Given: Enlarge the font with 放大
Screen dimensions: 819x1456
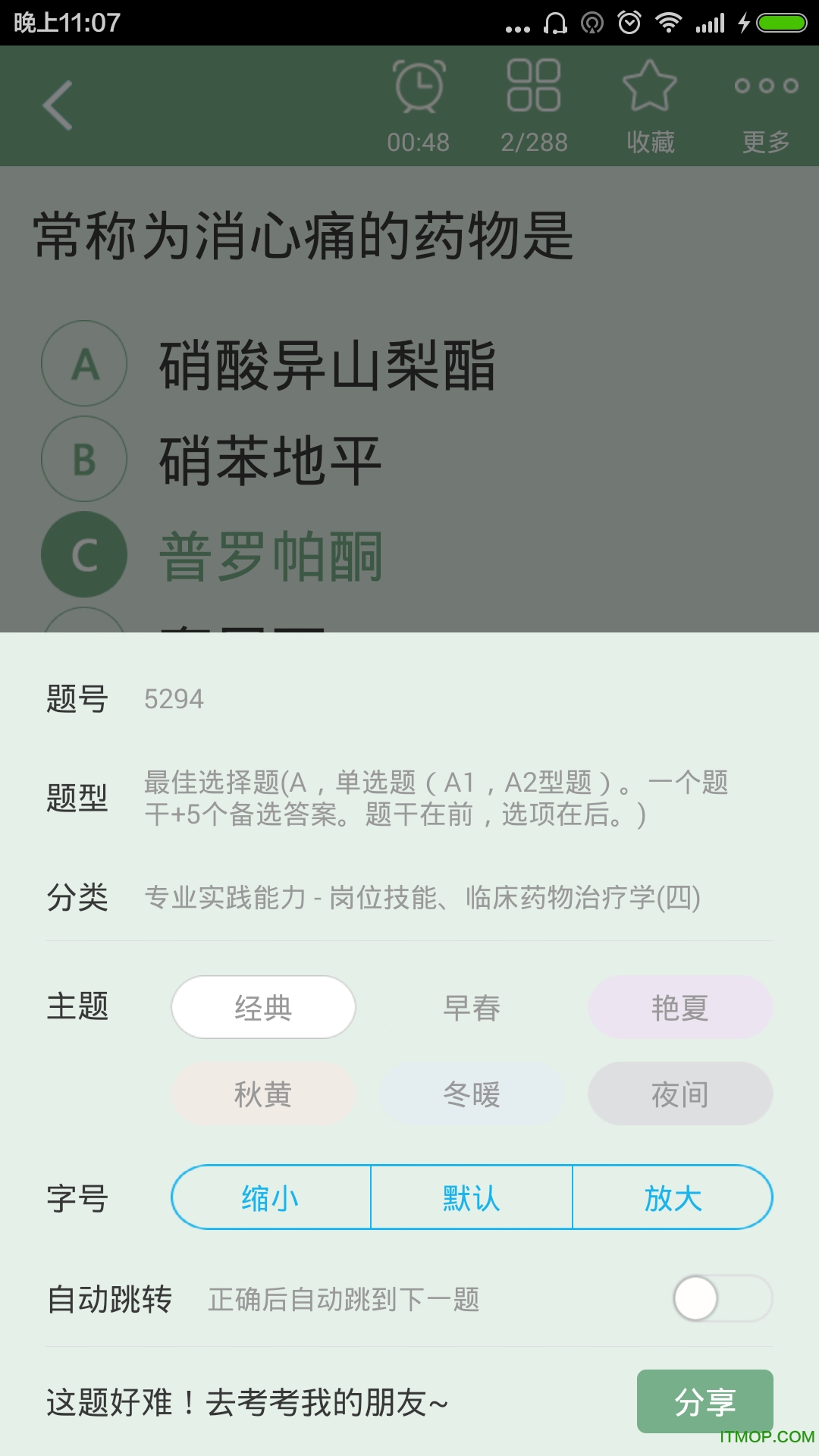Looking at the screenshot, I should click(x=673, y=1197).
